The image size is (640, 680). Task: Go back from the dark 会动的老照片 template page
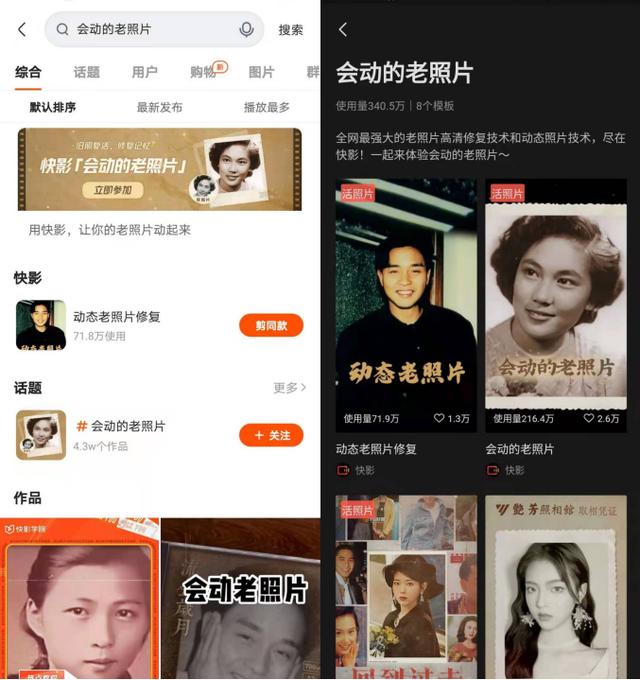click(343, 30)
